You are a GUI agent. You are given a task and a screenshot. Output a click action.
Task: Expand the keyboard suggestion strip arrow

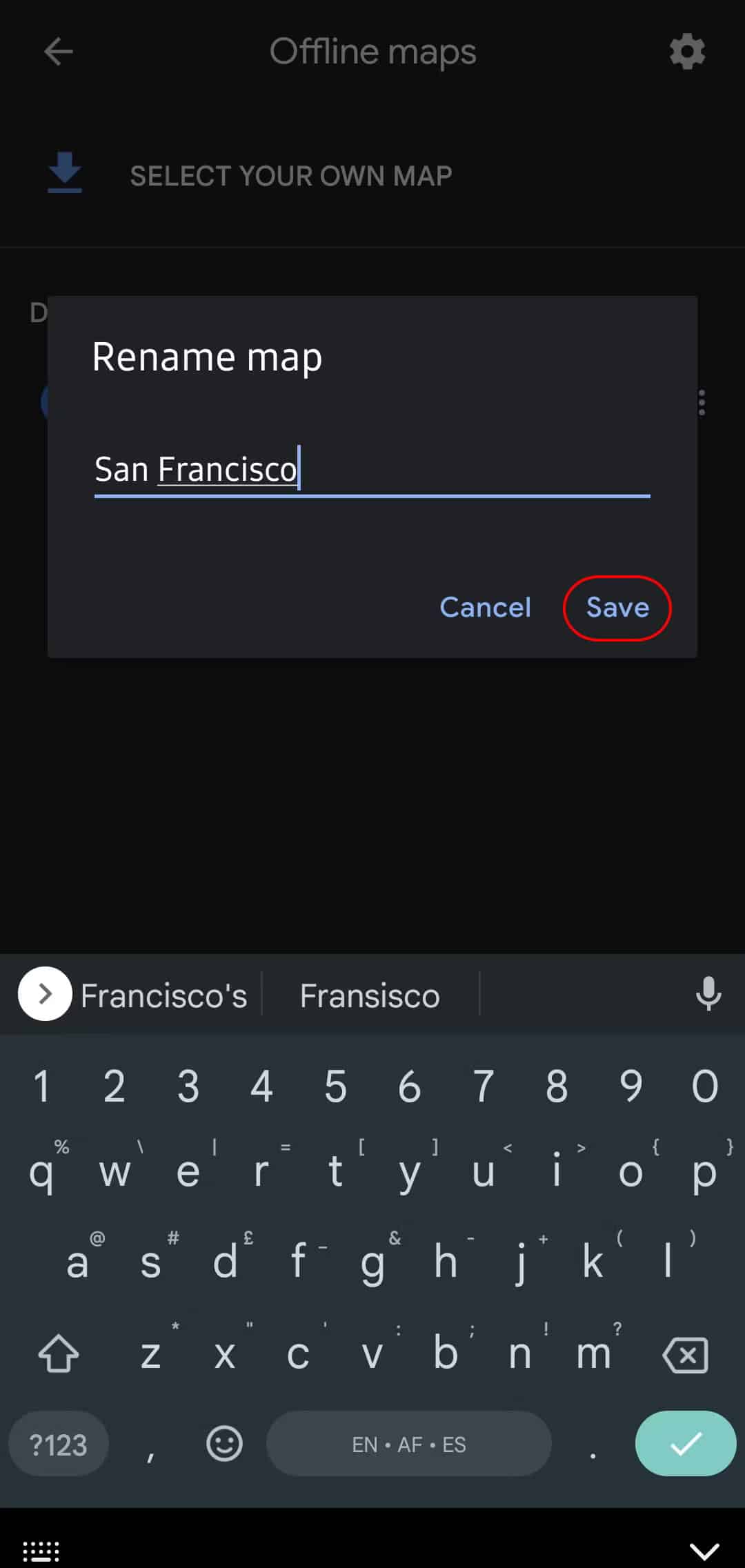(x=45, y=994)
